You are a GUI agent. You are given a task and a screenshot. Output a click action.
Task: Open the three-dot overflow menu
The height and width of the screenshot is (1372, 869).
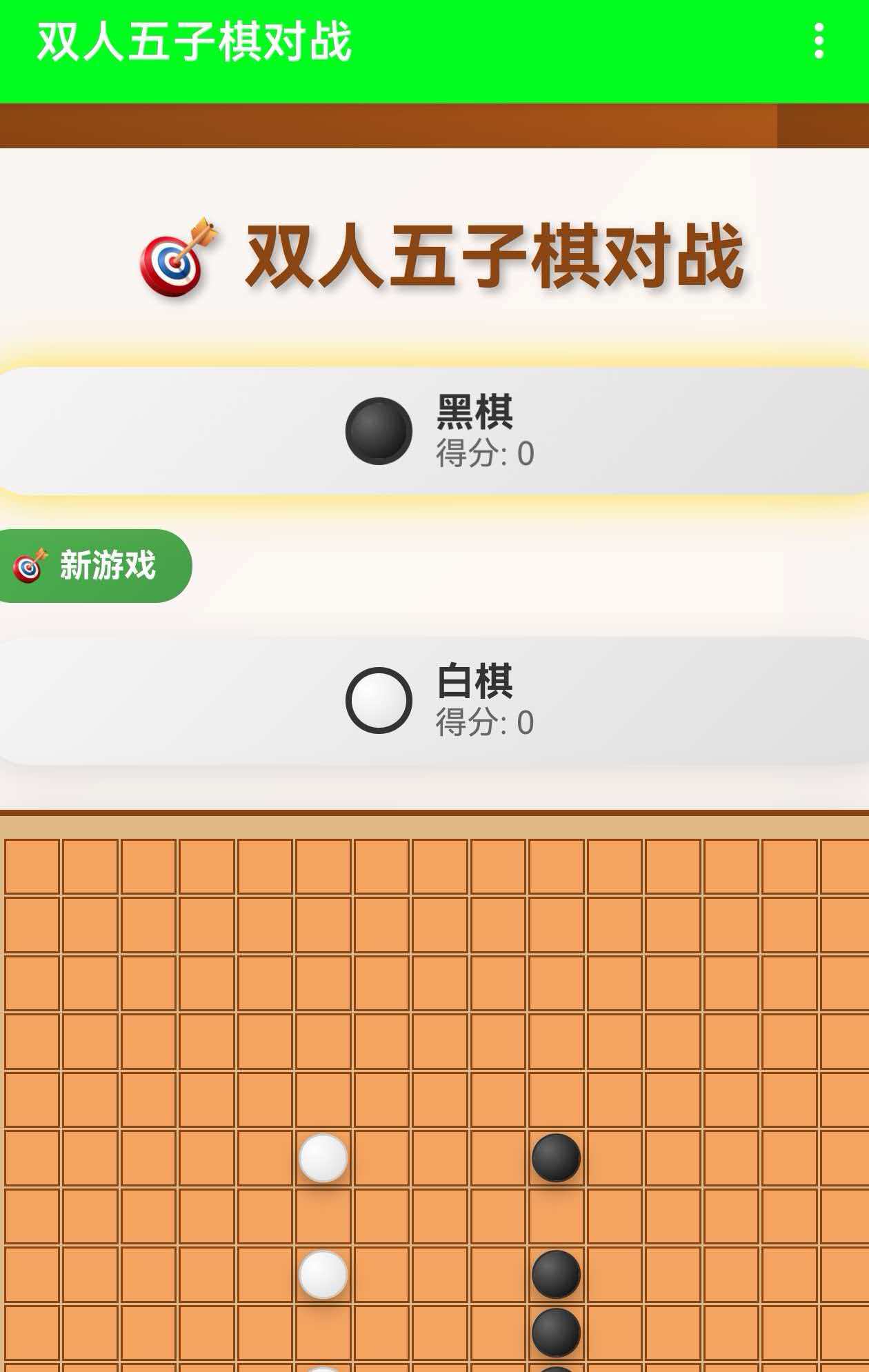pyautogui.click(x=820, y=41)
